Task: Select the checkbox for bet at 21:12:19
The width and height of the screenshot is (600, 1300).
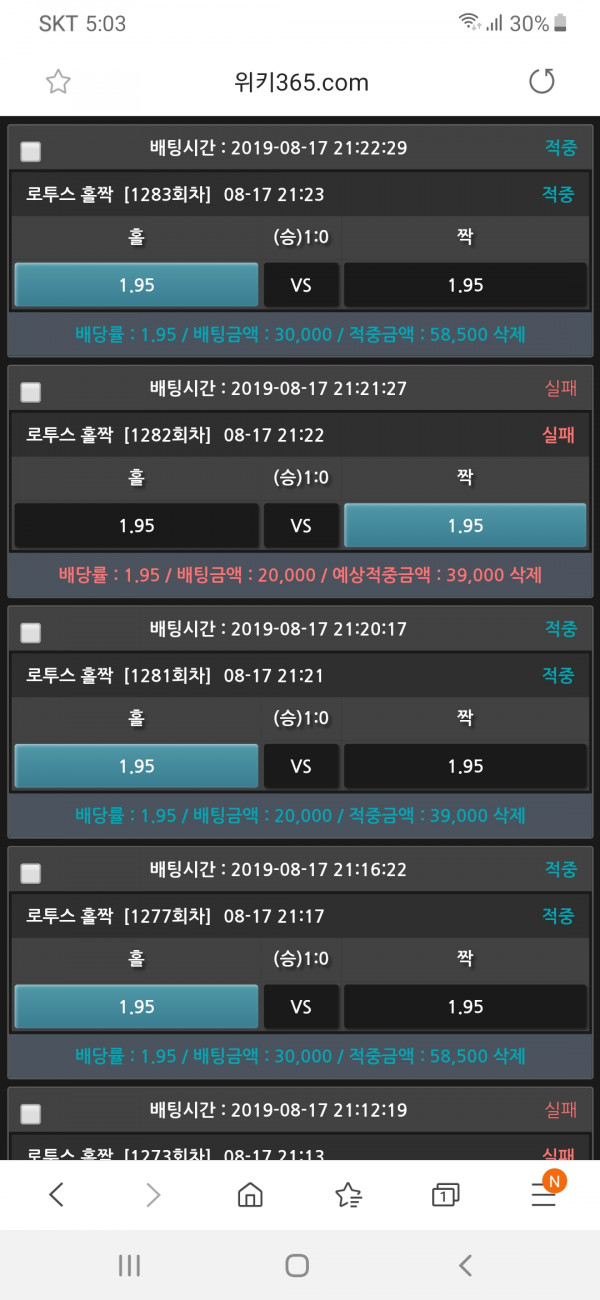Action: 31,1113
